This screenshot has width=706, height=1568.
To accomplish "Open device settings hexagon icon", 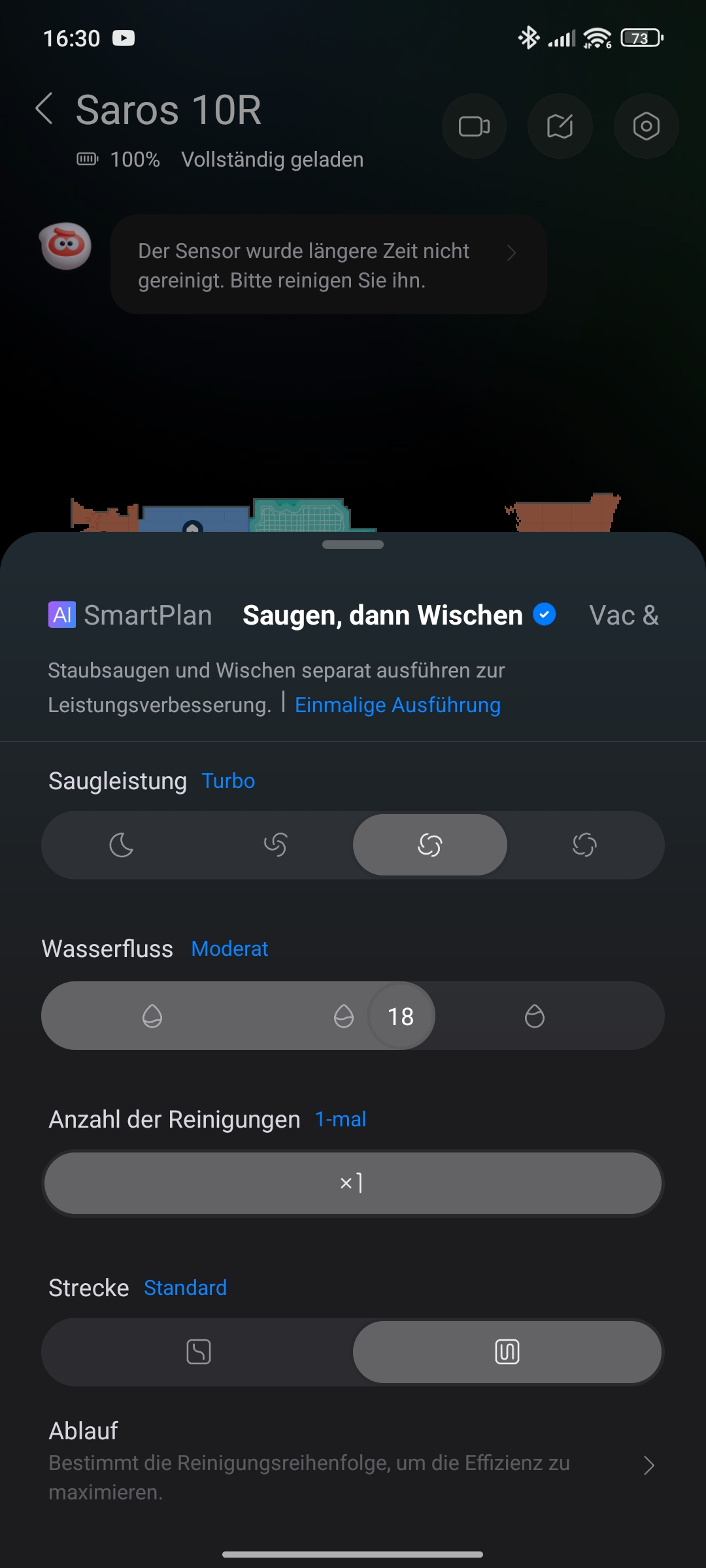I will 646,126.
